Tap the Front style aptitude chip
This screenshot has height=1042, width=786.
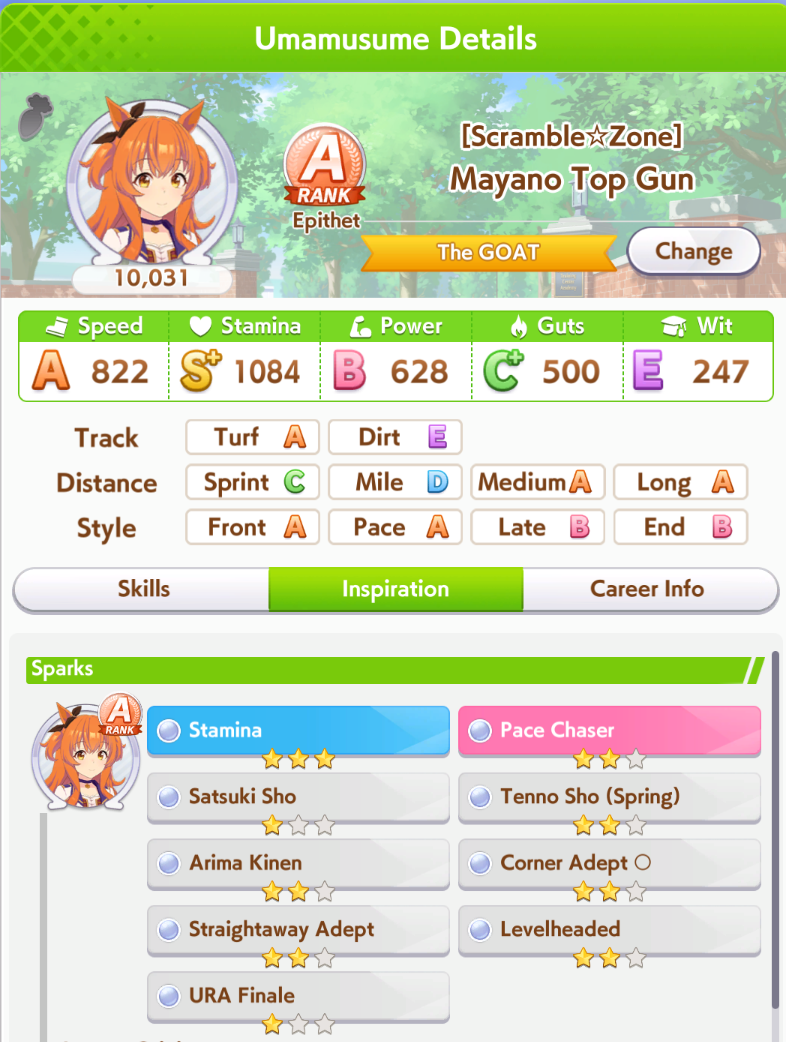[253, 528]
